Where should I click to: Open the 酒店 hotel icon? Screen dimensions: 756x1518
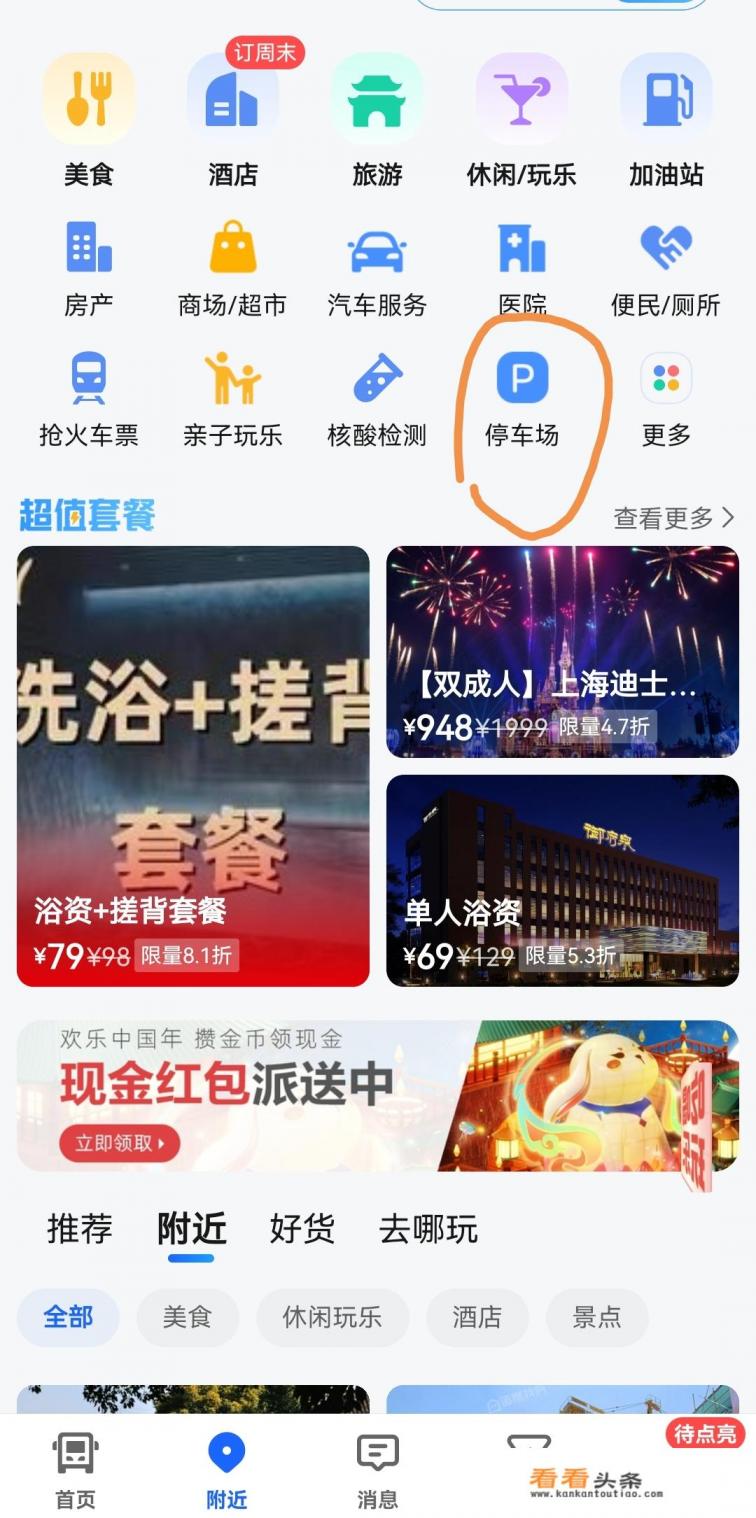(x=233, y=120)
